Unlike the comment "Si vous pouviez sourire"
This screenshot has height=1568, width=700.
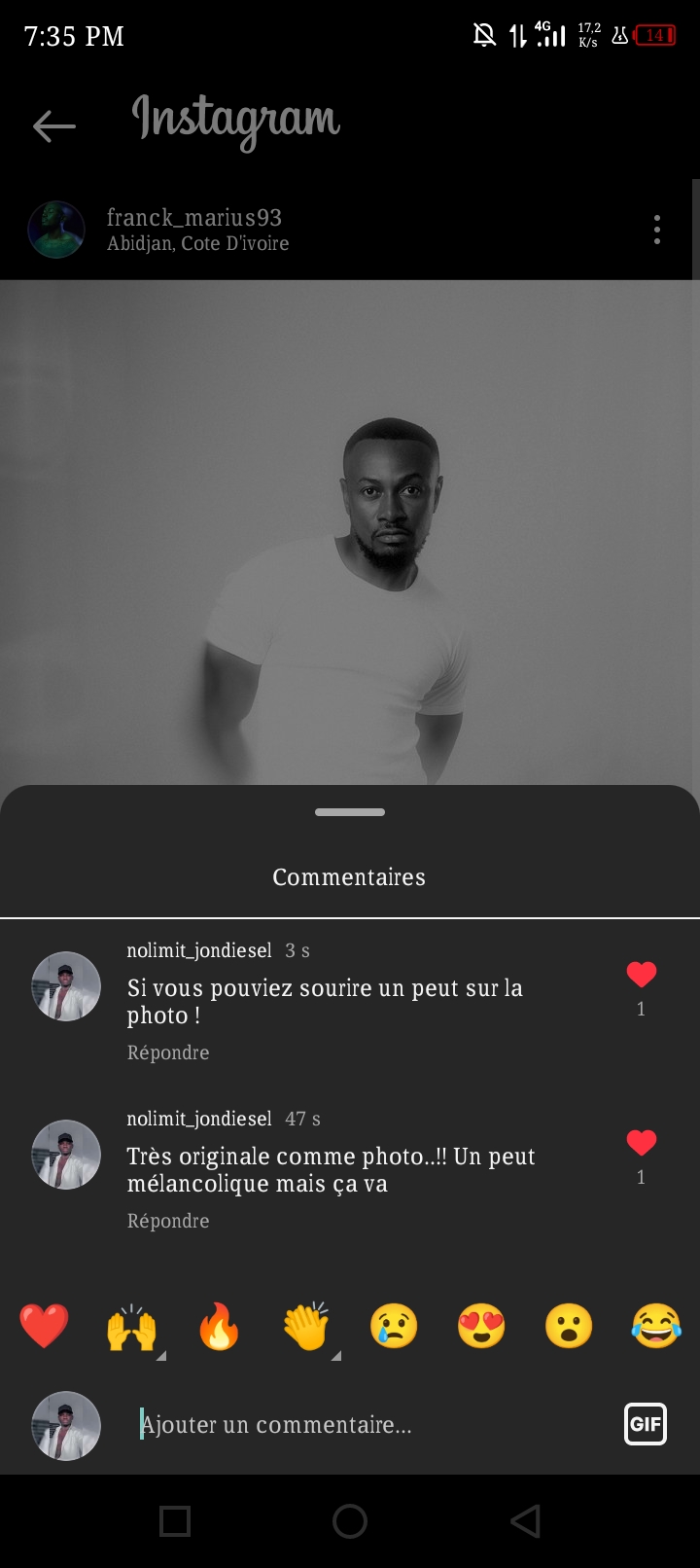642,975
